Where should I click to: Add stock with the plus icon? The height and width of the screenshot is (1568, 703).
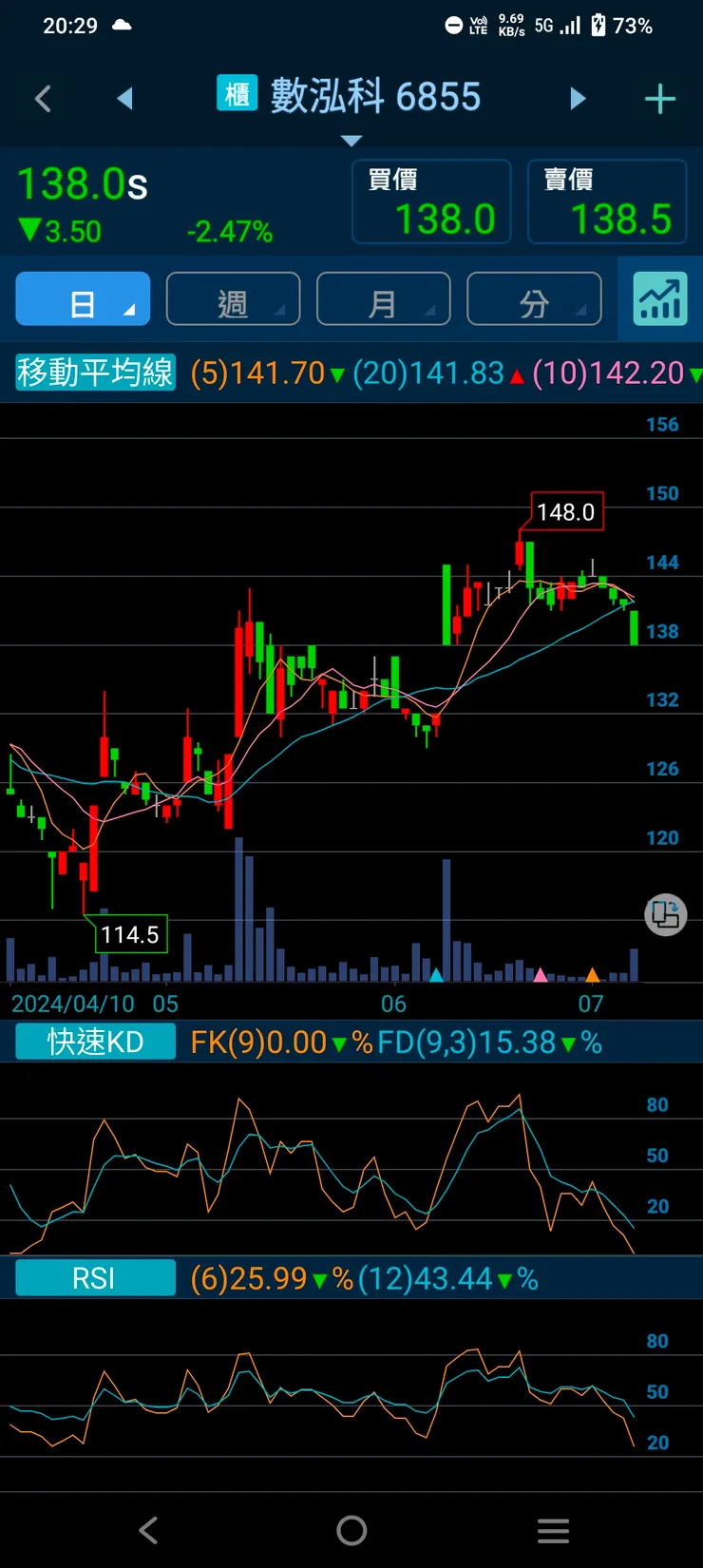[x=660, y=99]
